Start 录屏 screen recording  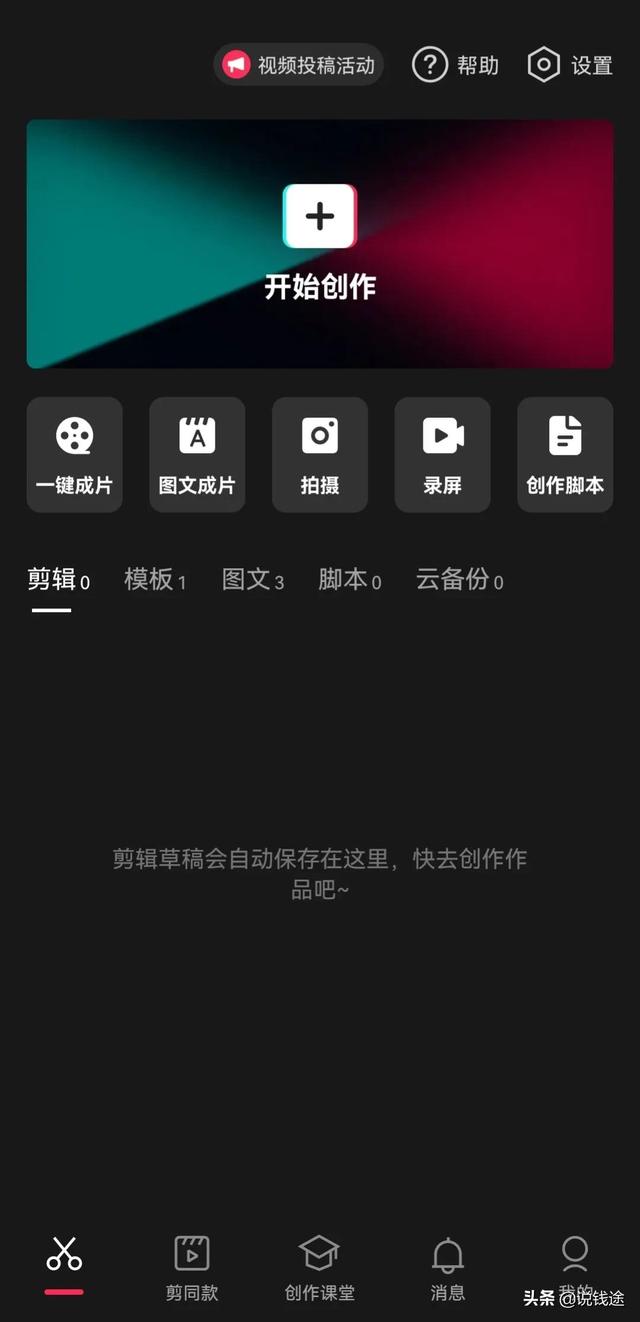(442, 455)
